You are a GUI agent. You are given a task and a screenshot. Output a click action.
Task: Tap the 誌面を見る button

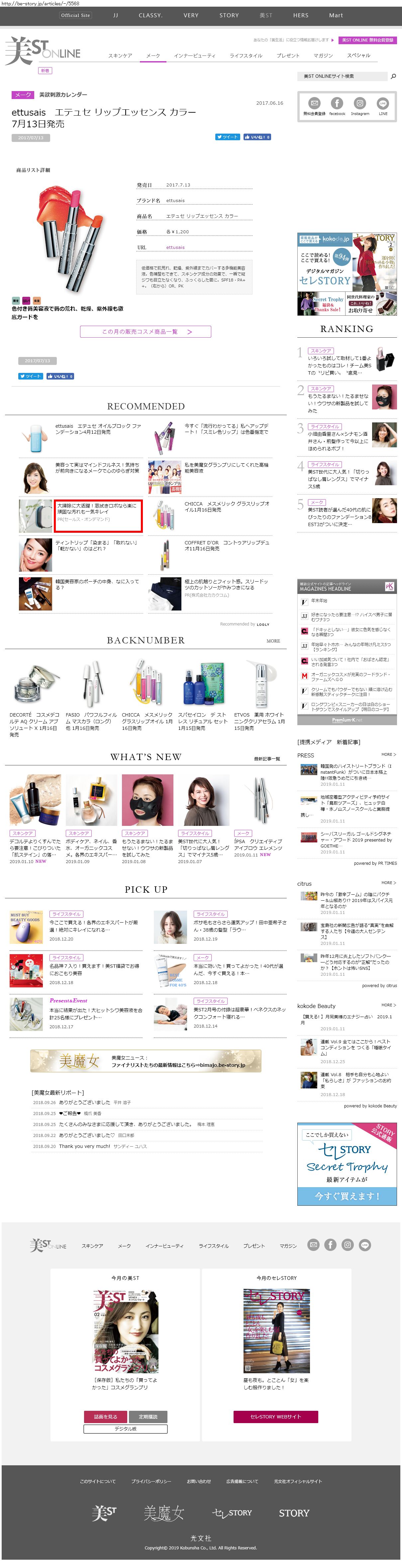point(105,1416)
